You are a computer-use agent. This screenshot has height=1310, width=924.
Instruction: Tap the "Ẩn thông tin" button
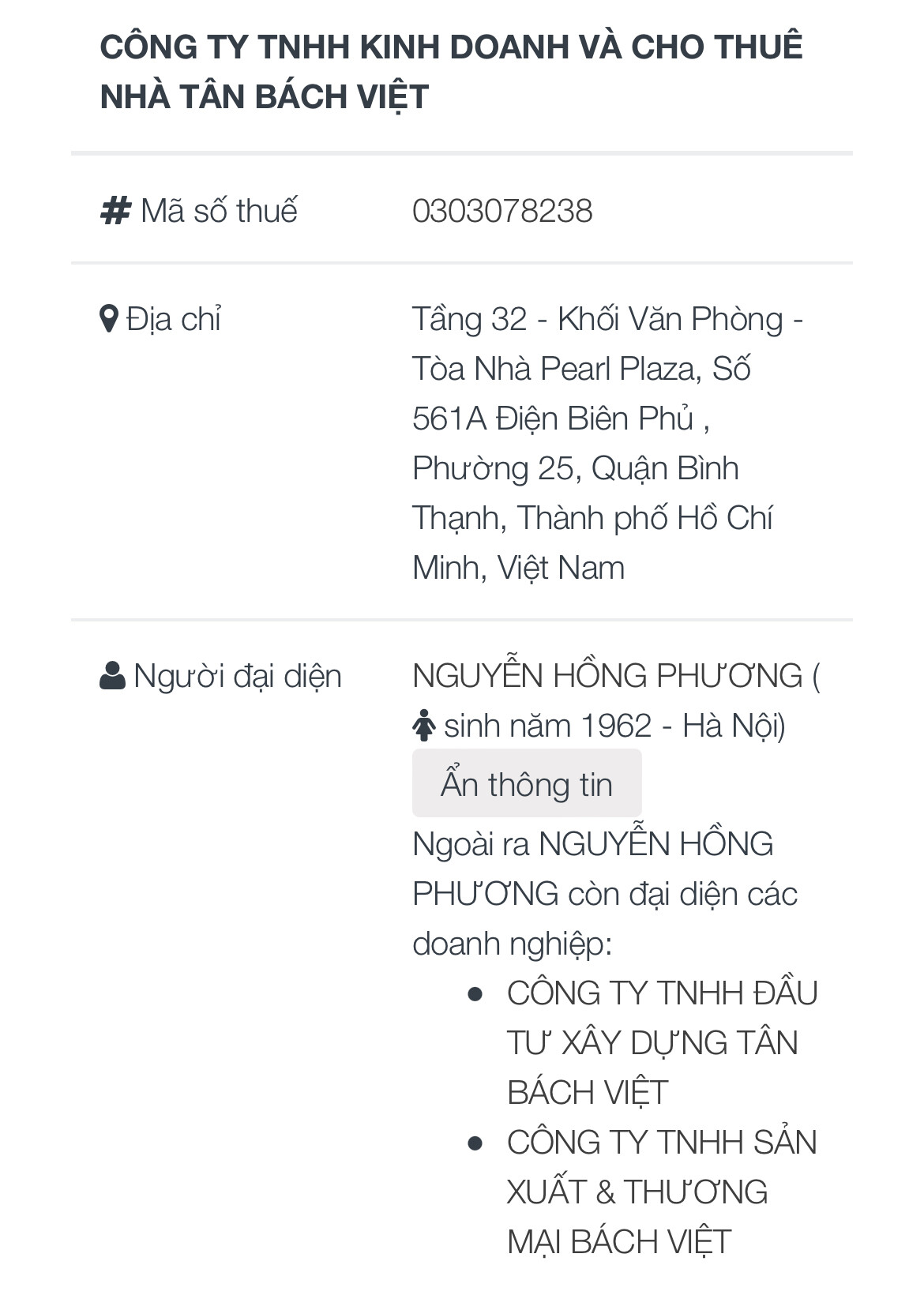coord(527,784)
